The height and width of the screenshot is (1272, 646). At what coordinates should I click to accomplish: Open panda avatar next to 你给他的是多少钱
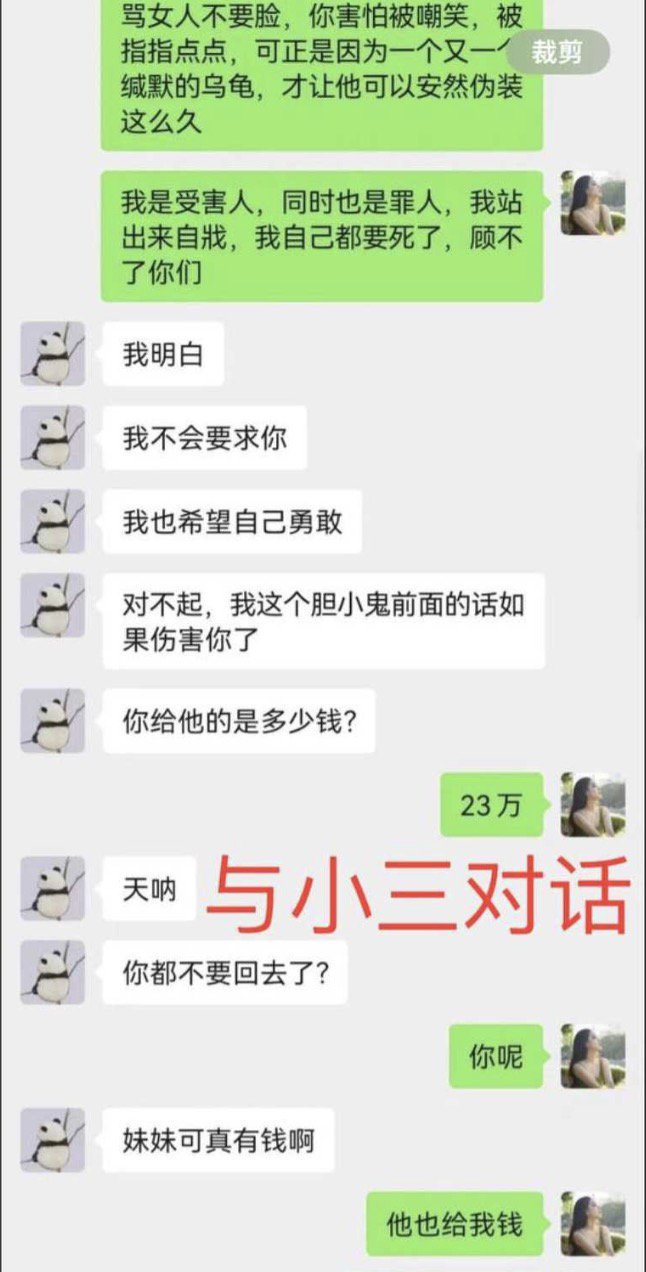[52, 721]
